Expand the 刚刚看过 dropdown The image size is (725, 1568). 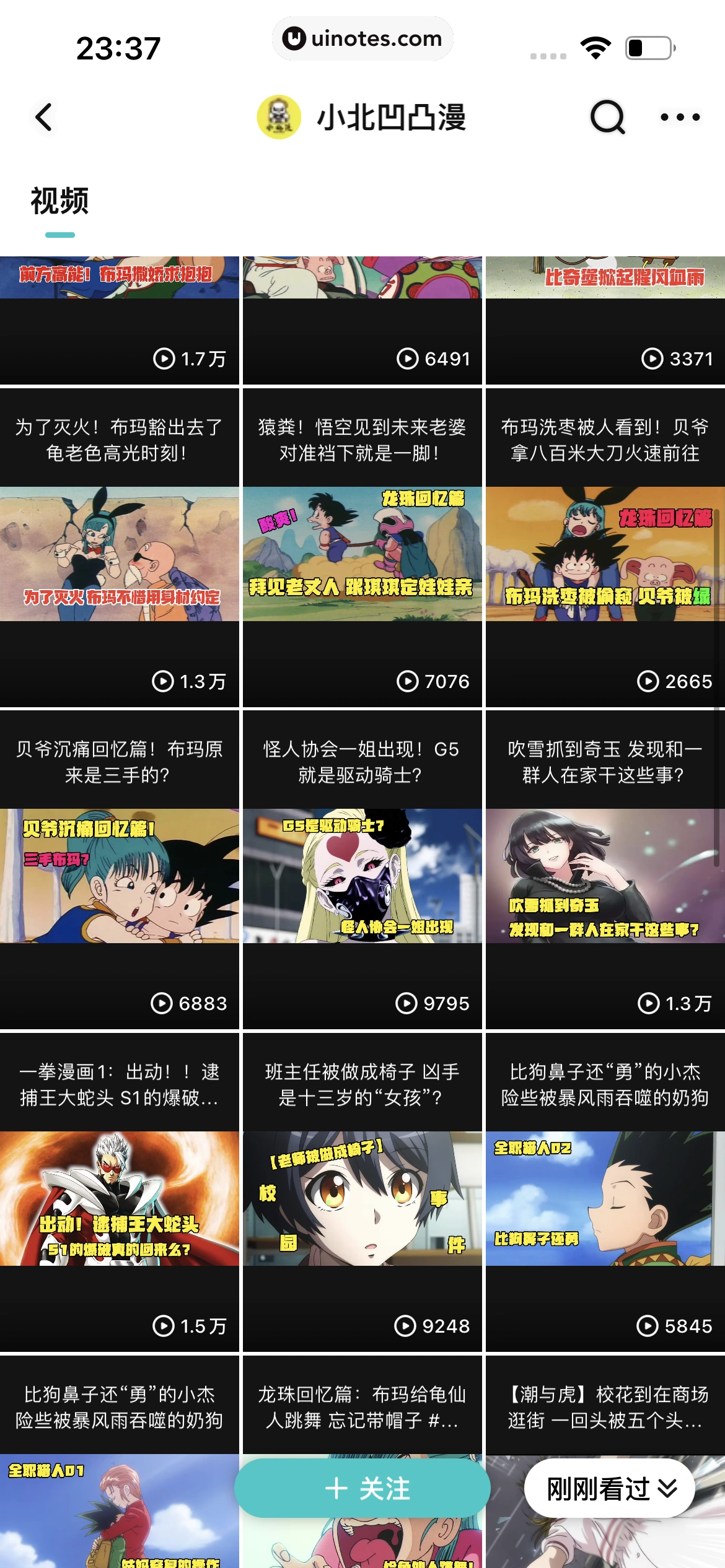coord(610,1488)
